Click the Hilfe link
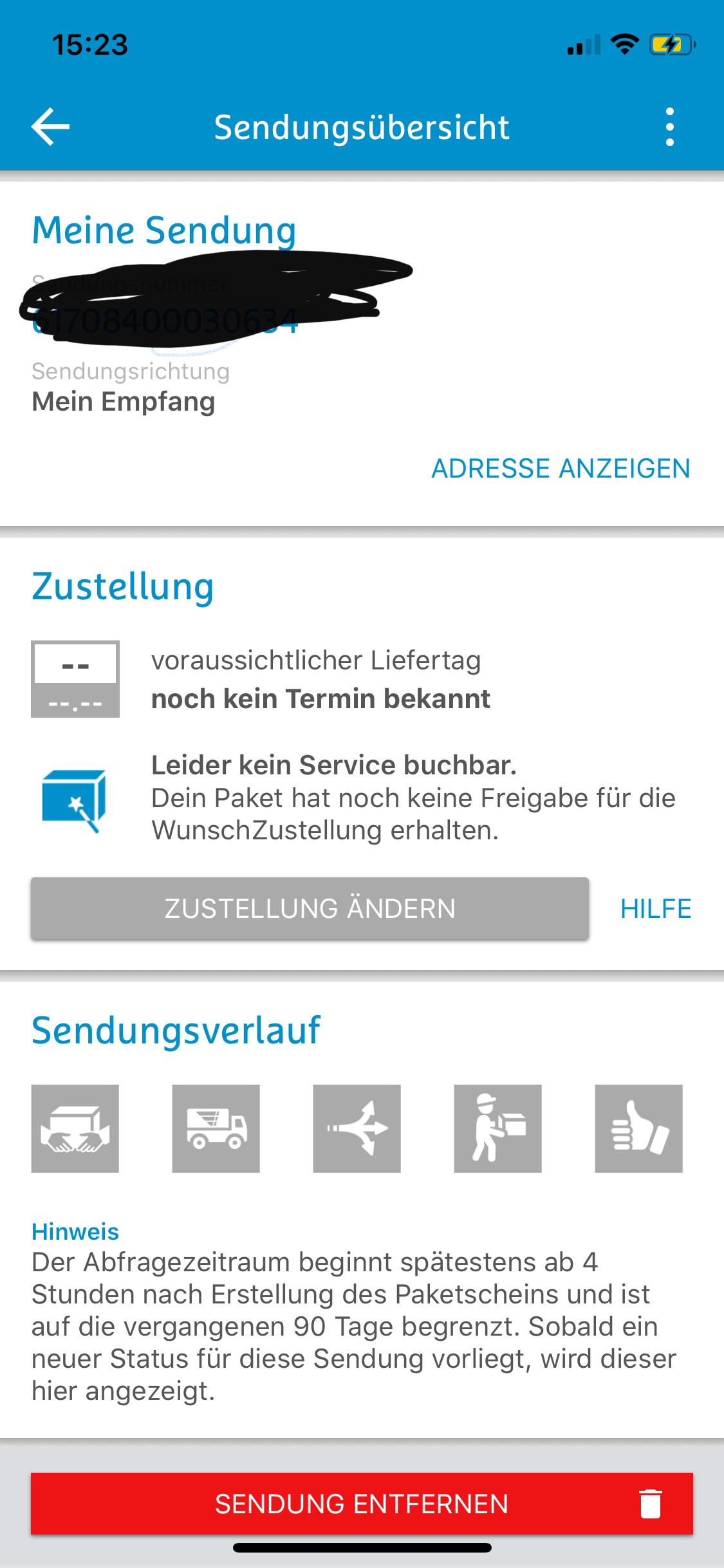Screen dimensions: 724x1568 tap(655, 909)
